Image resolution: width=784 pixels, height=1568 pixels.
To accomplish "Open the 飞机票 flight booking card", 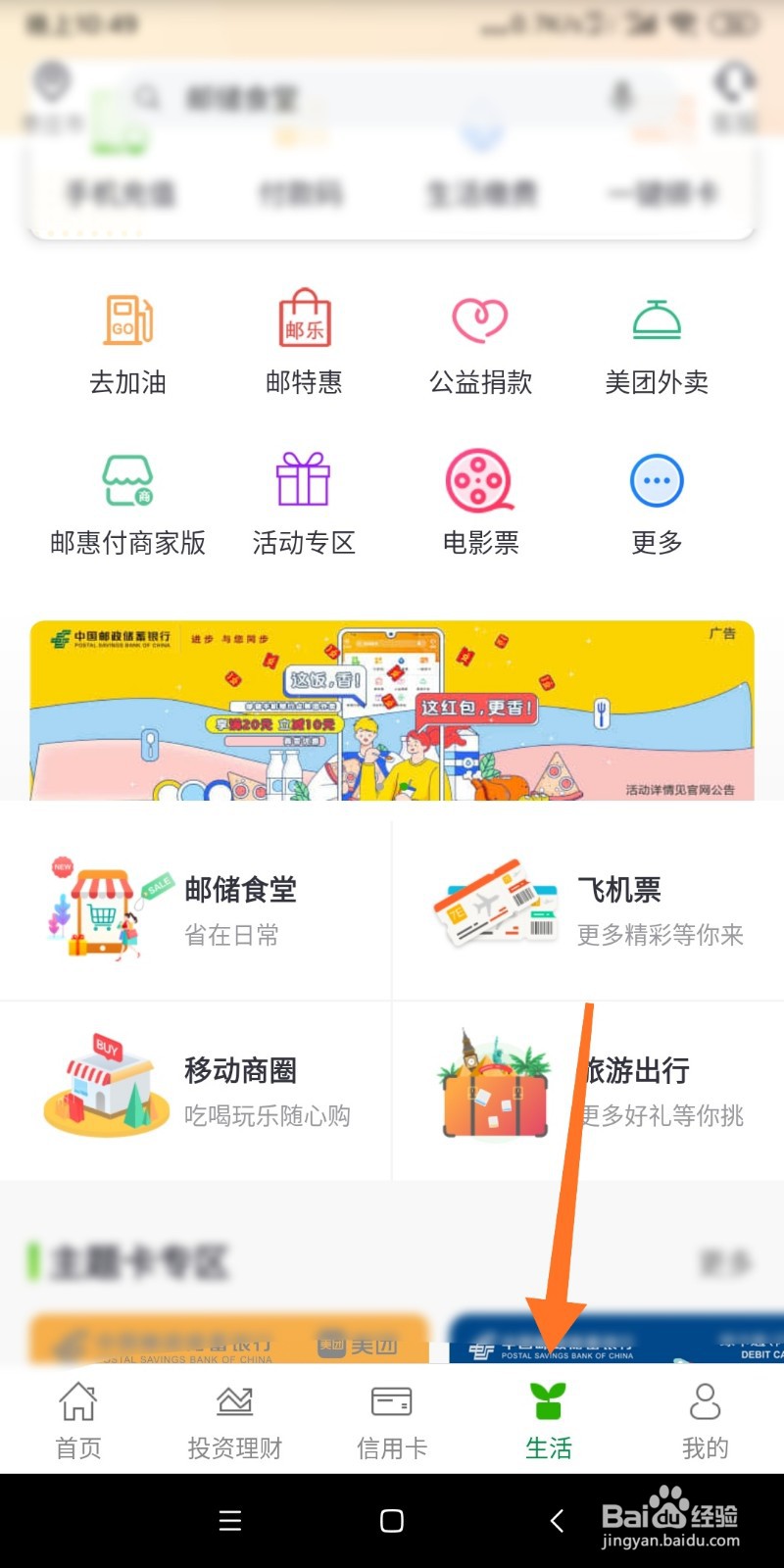I will pos(588,906).
